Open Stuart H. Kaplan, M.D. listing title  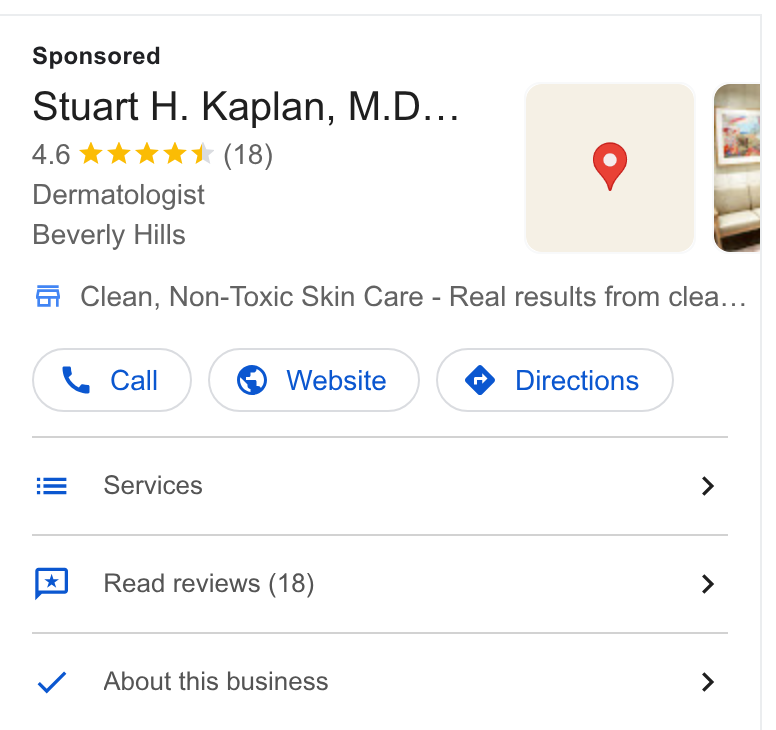click(x=246, y=106)
